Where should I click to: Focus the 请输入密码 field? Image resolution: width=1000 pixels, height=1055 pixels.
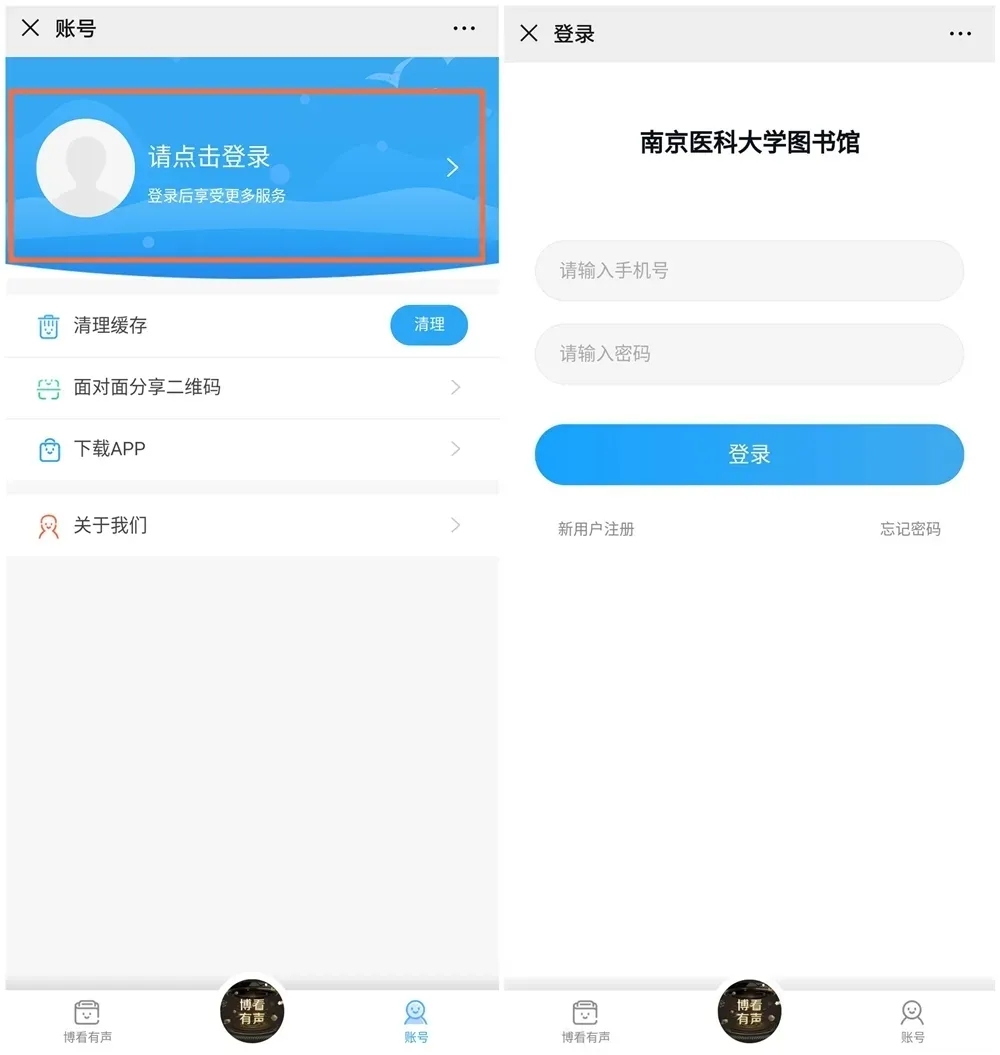(749, 353)
